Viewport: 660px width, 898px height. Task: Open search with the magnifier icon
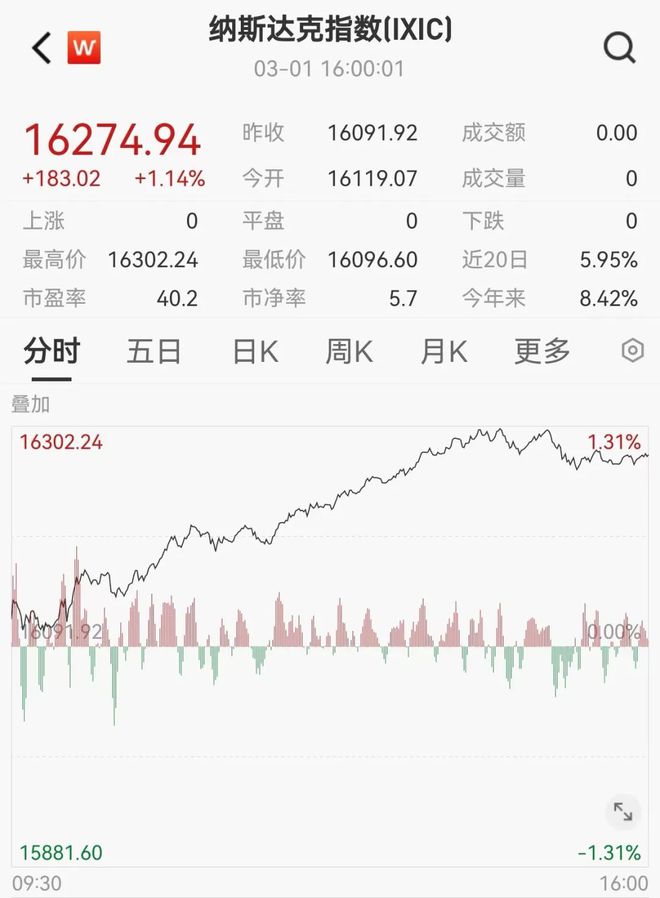[x=620, y=46]
